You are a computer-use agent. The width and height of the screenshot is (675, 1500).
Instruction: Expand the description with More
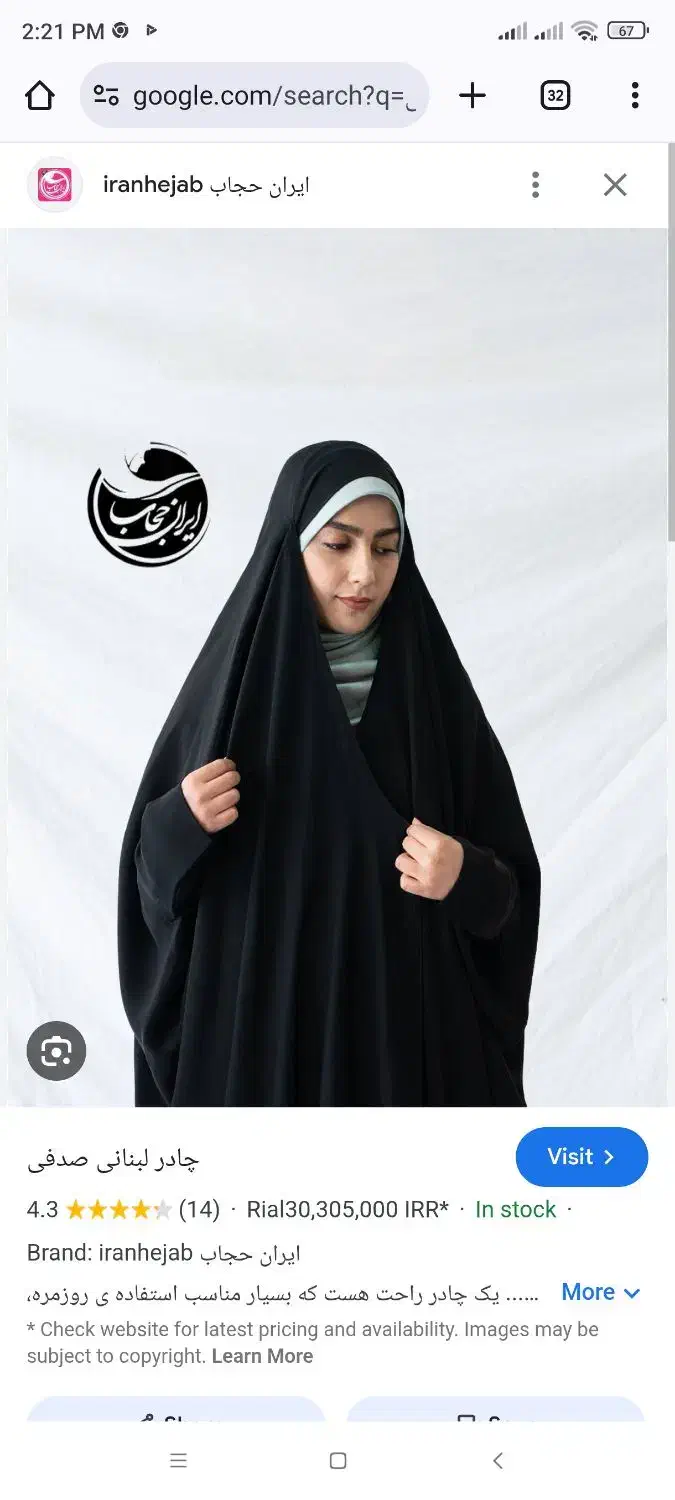(601, 1292)
